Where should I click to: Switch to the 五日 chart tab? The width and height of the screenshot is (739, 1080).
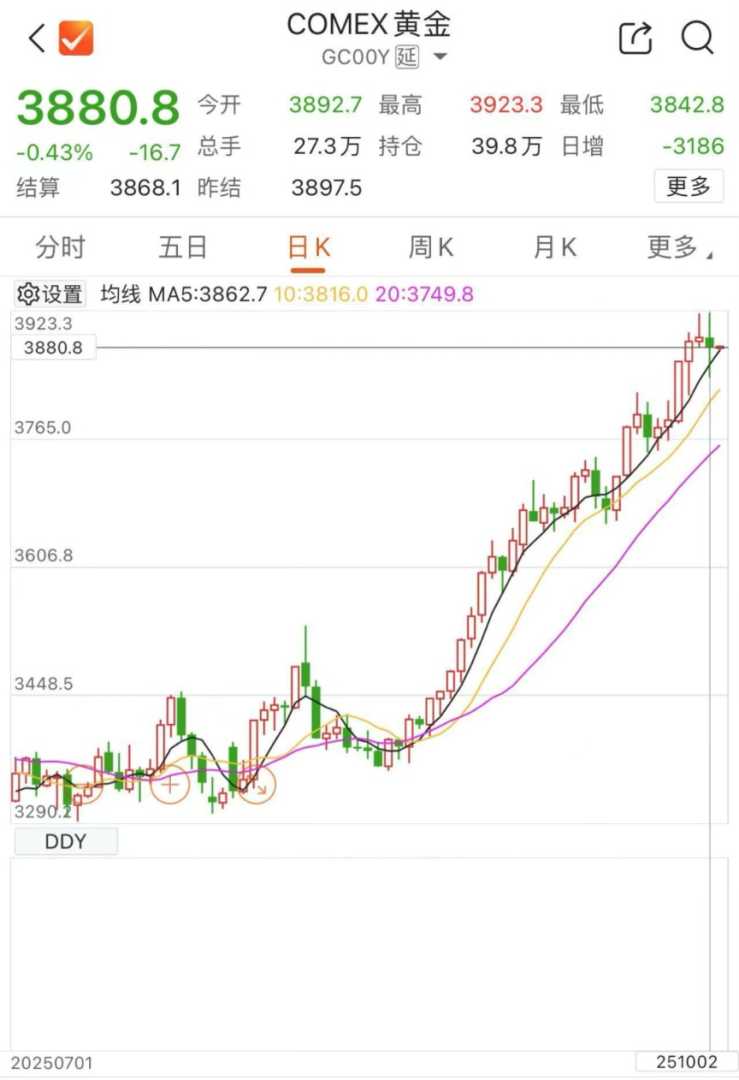tap(183, 247)
